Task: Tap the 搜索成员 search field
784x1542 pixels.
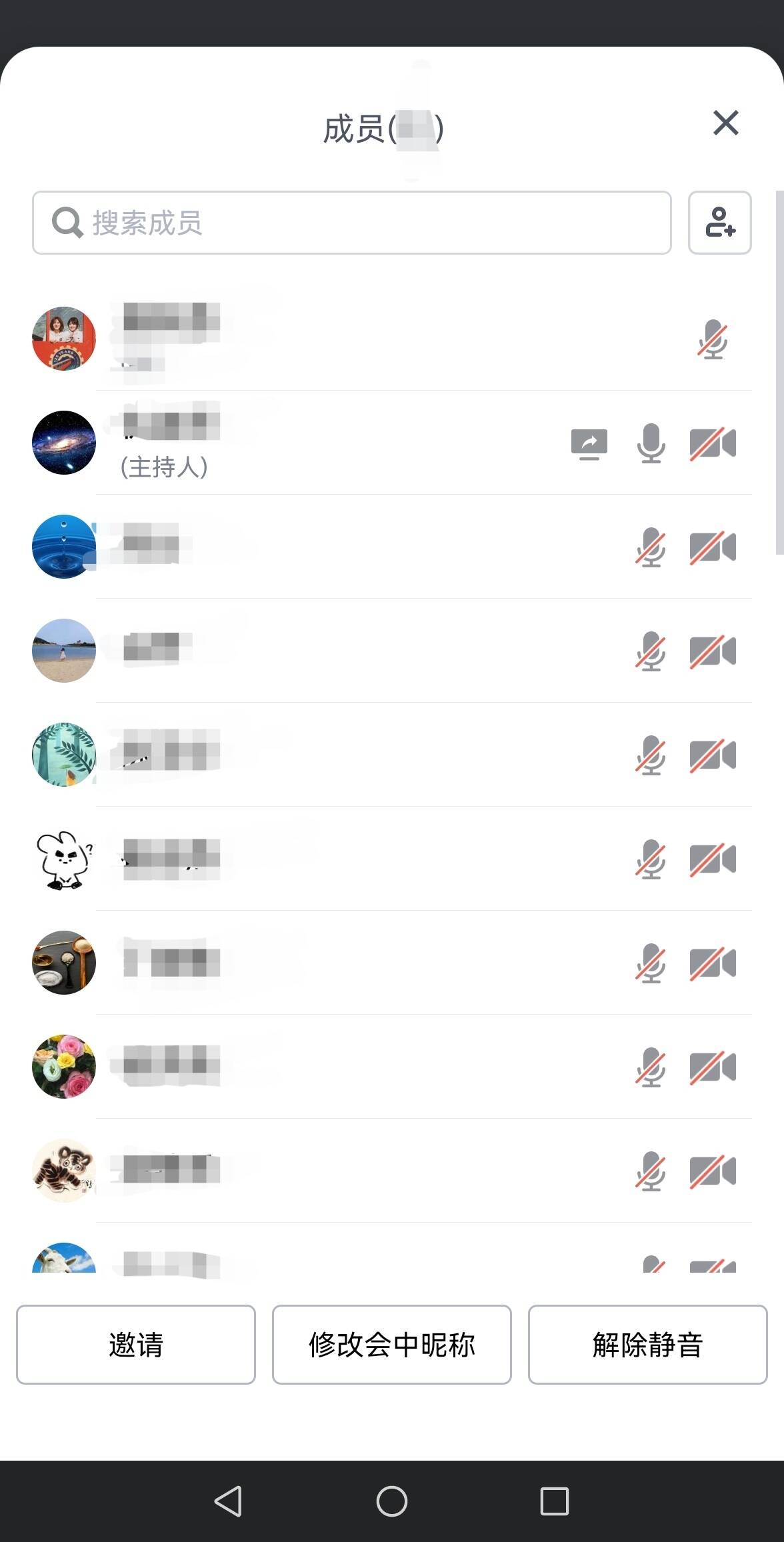Action: click(x=351, y=223)
